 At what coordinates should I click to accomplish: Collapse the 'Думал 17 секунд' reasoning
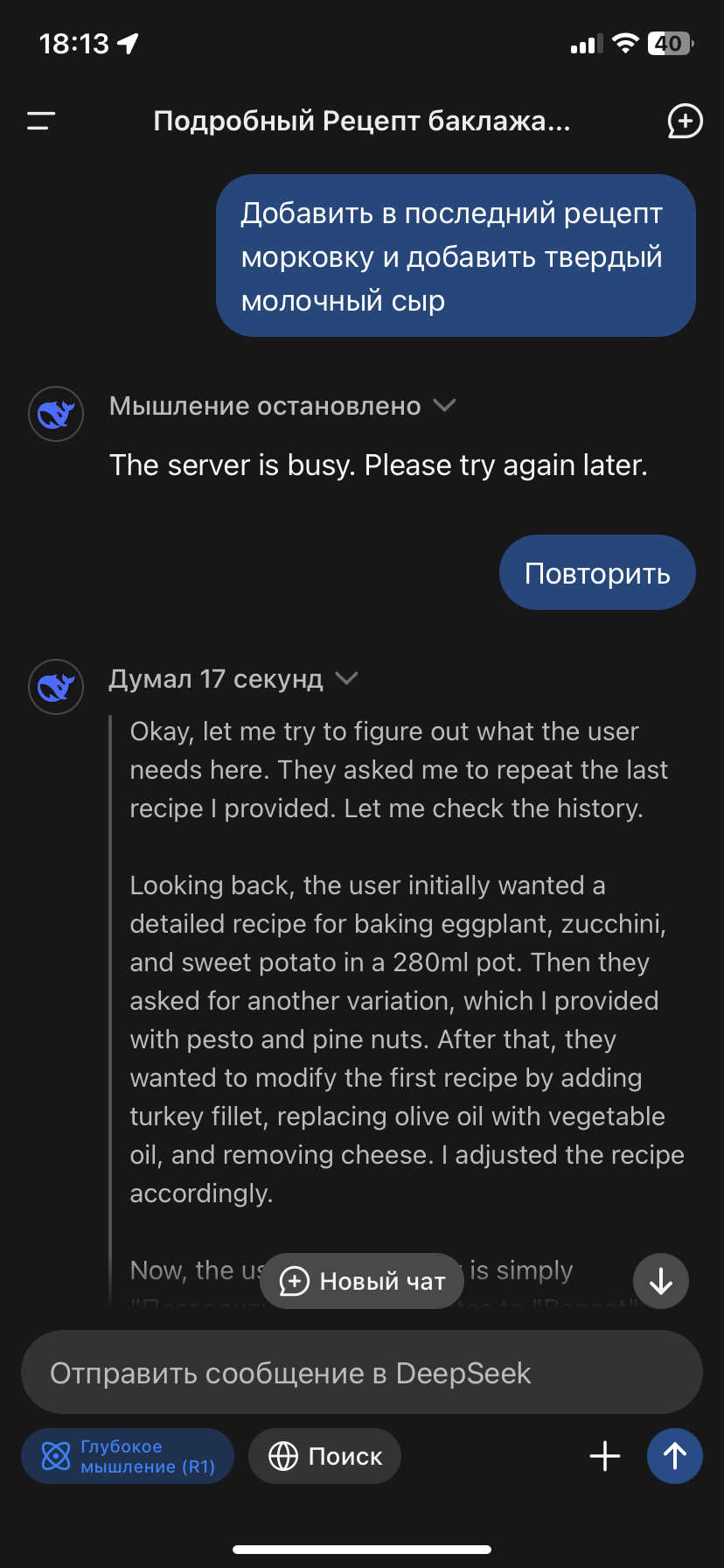tap(347, 678)
